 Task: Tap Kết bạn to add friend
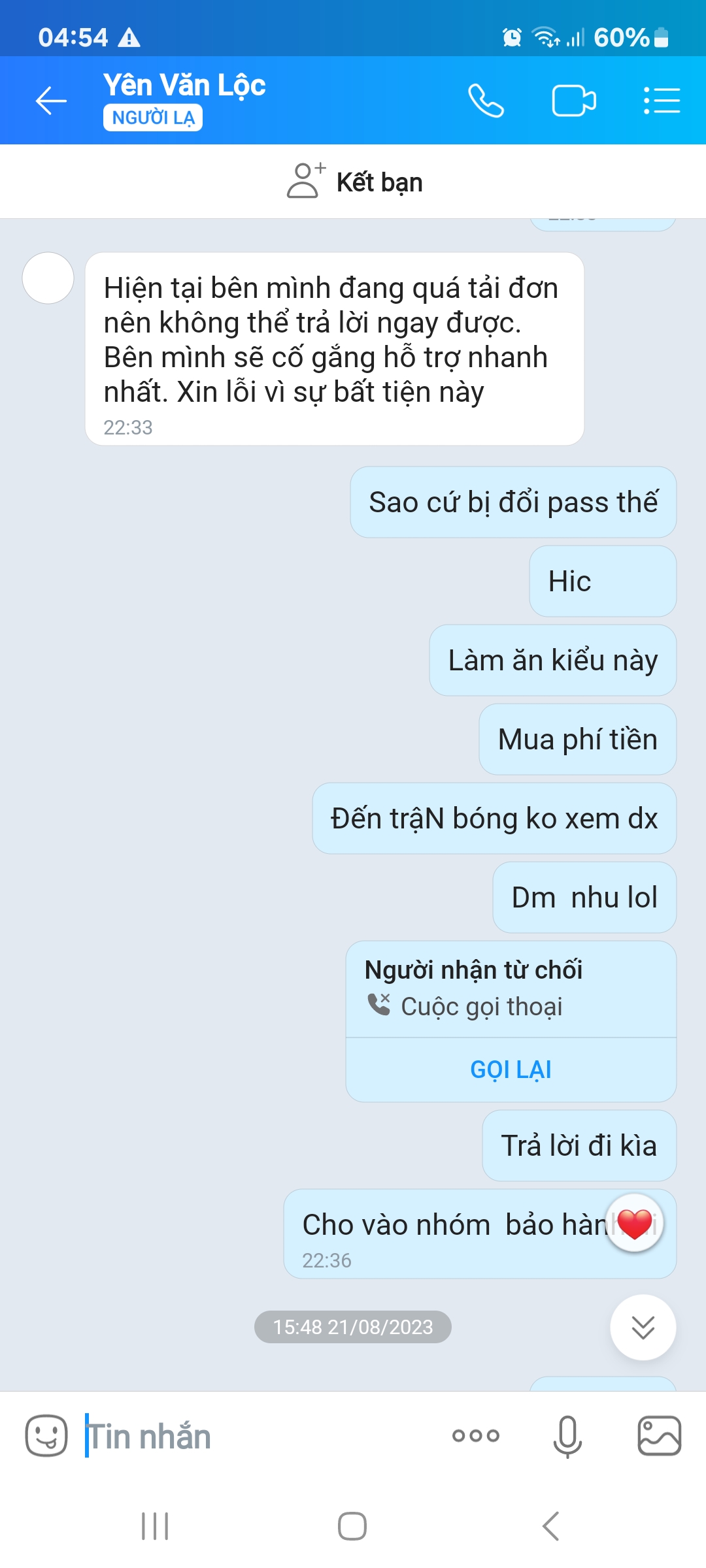click(x=354, y=182)
